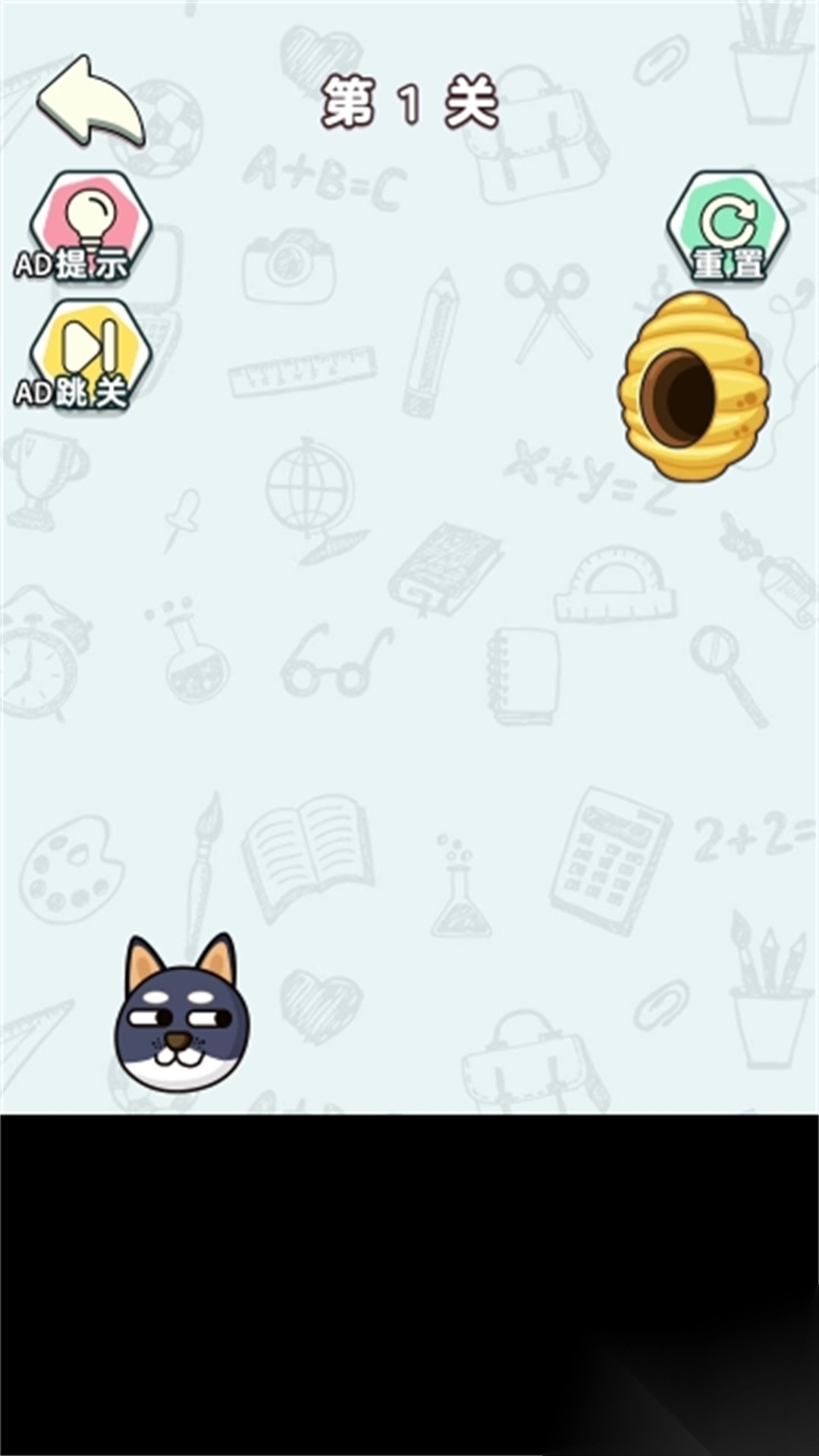The image size is (819, 1456).
Task: Go back with the arrow icon
Action: 89,102
